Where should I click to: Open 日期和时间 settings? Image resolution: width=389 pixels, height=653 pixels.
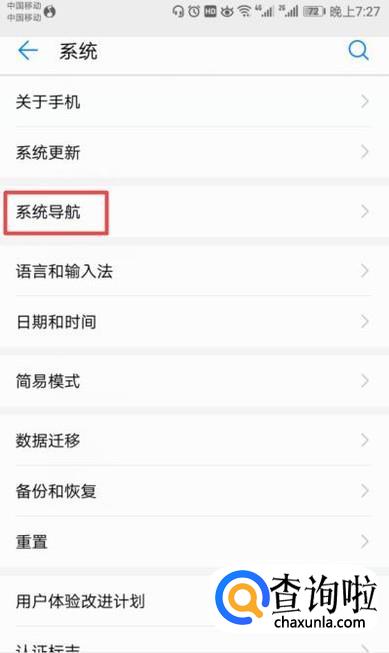[194, 322]
